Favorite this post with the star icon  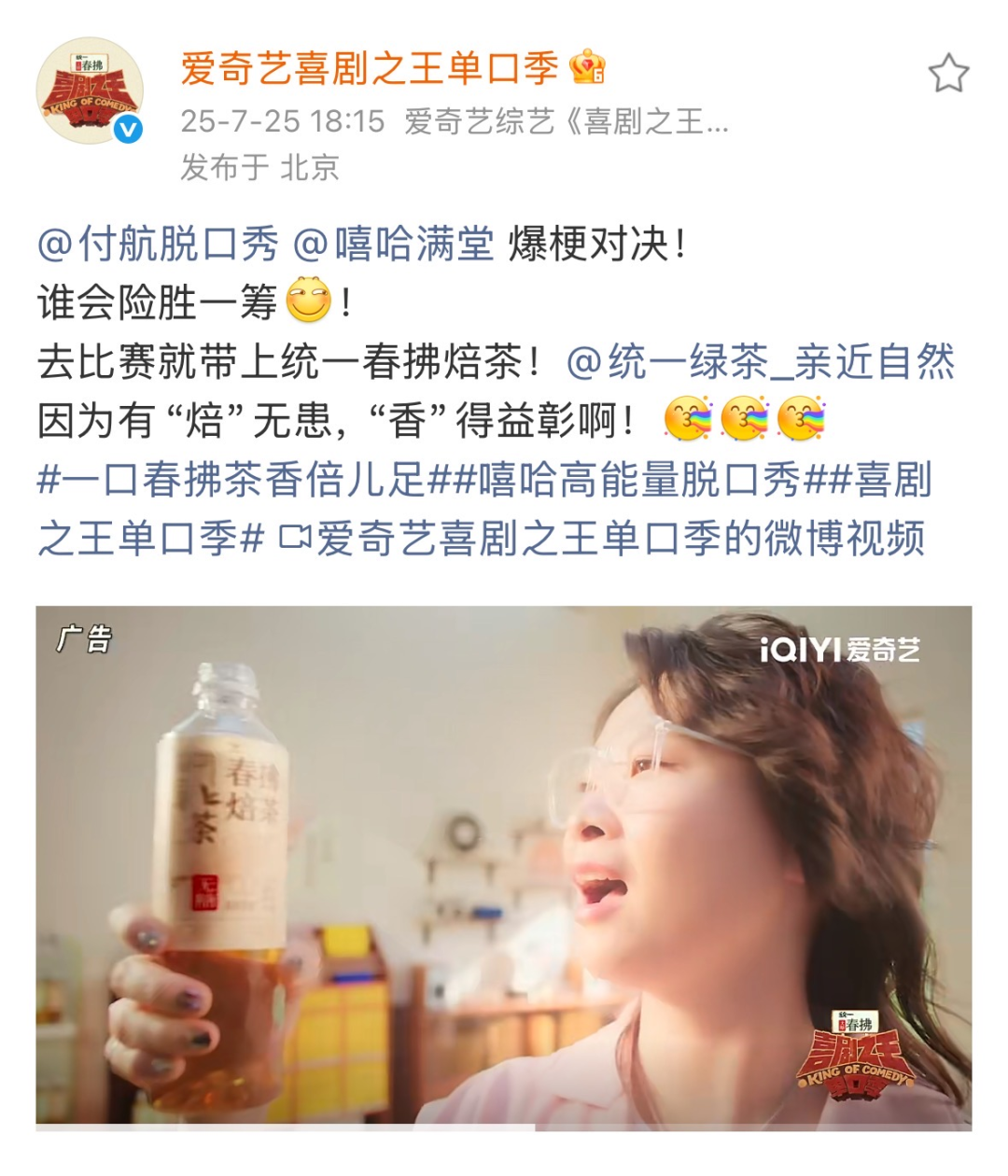click(948, 73)
